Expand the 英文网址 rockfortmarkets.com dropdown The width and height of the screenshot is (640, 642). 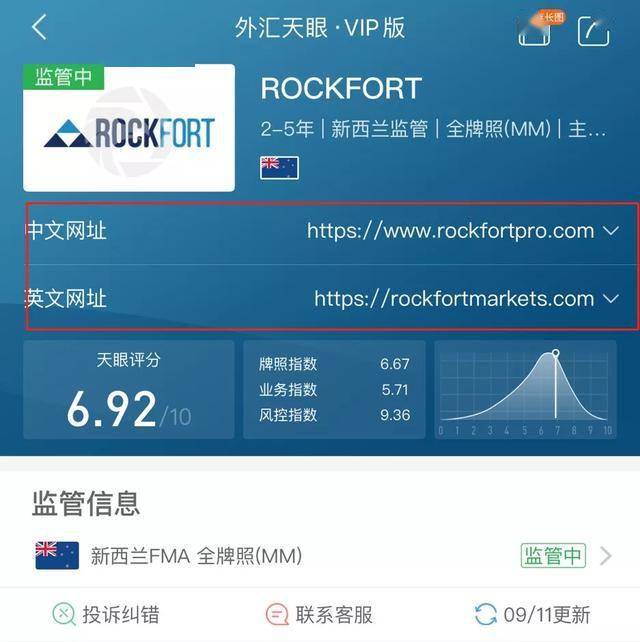pos(611,298)
